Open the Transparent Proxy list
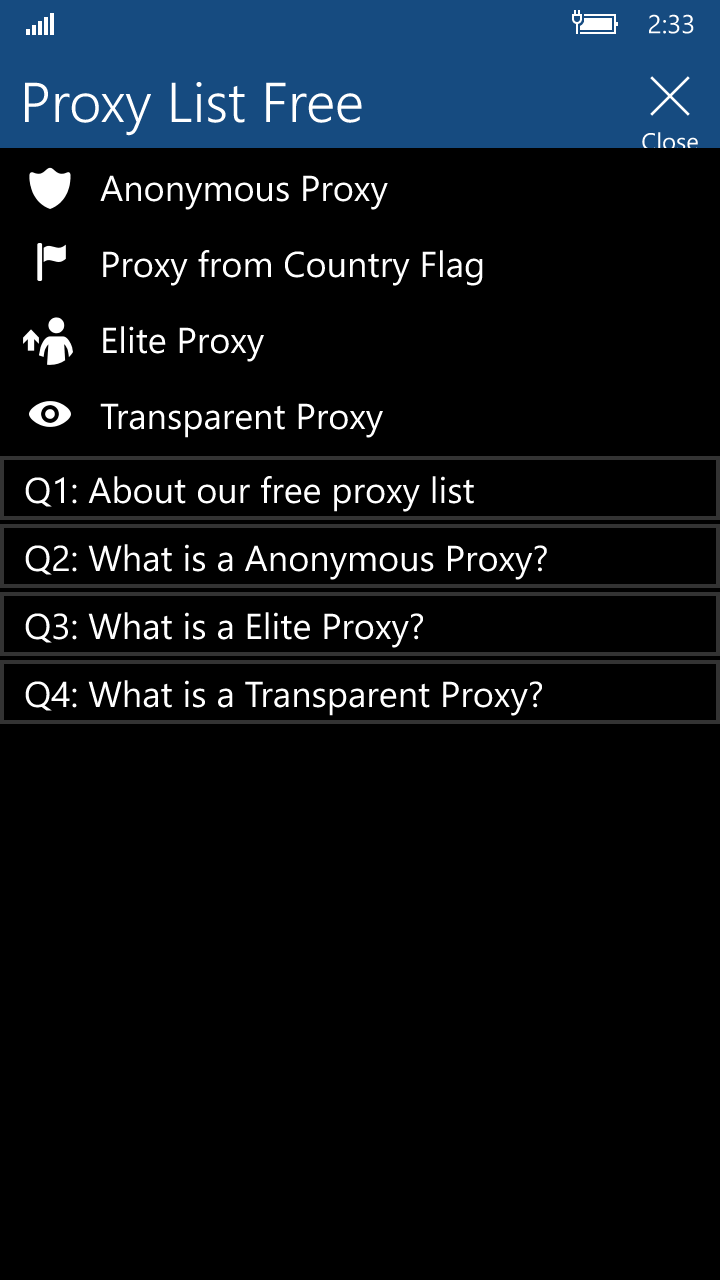Screen dimensions: 720x1280 pyautogui.click(x=241, y=418)
